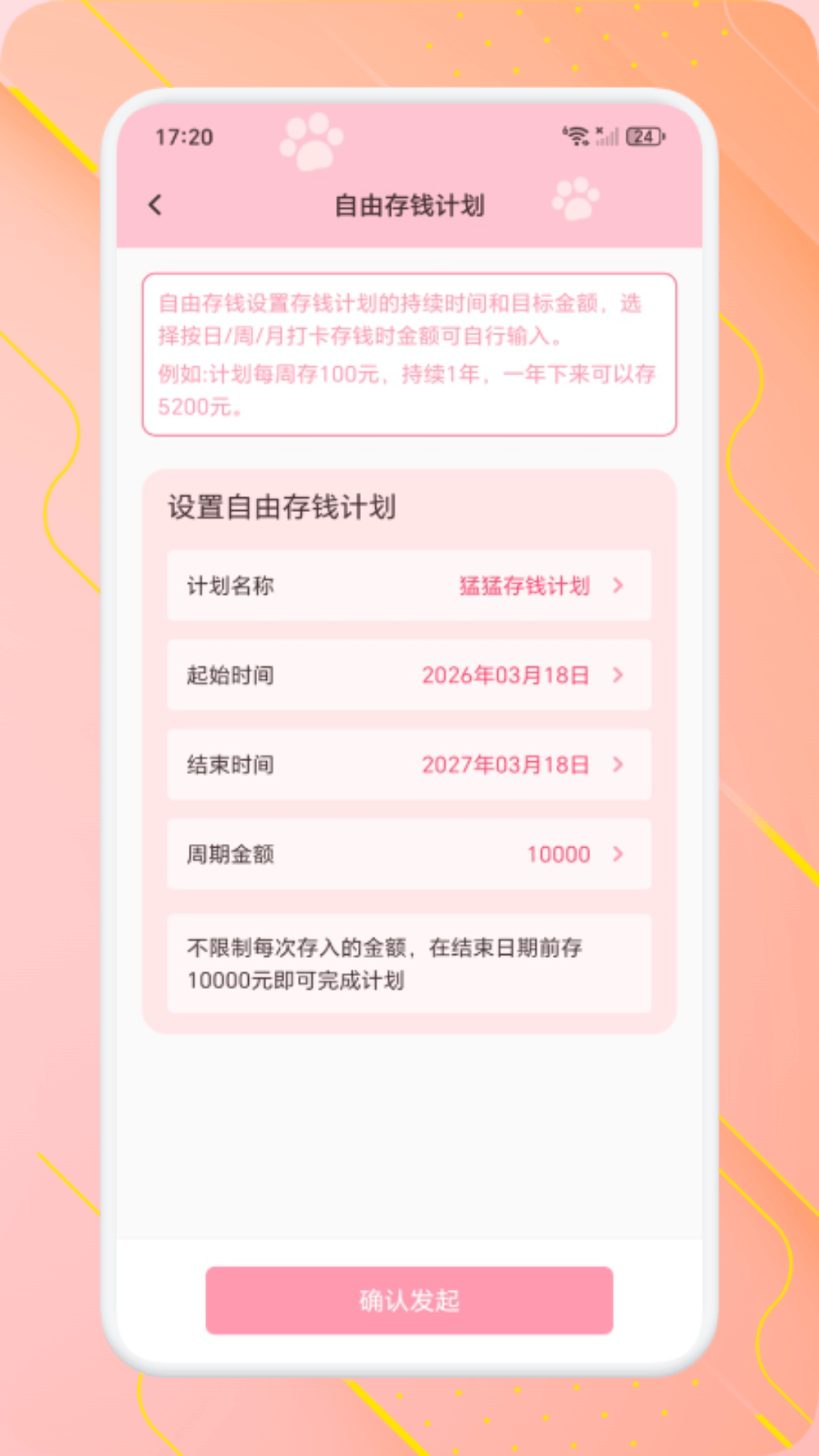Tap the cellular signal icon
Screen dimensions: 819x1456
pos(607,136)
